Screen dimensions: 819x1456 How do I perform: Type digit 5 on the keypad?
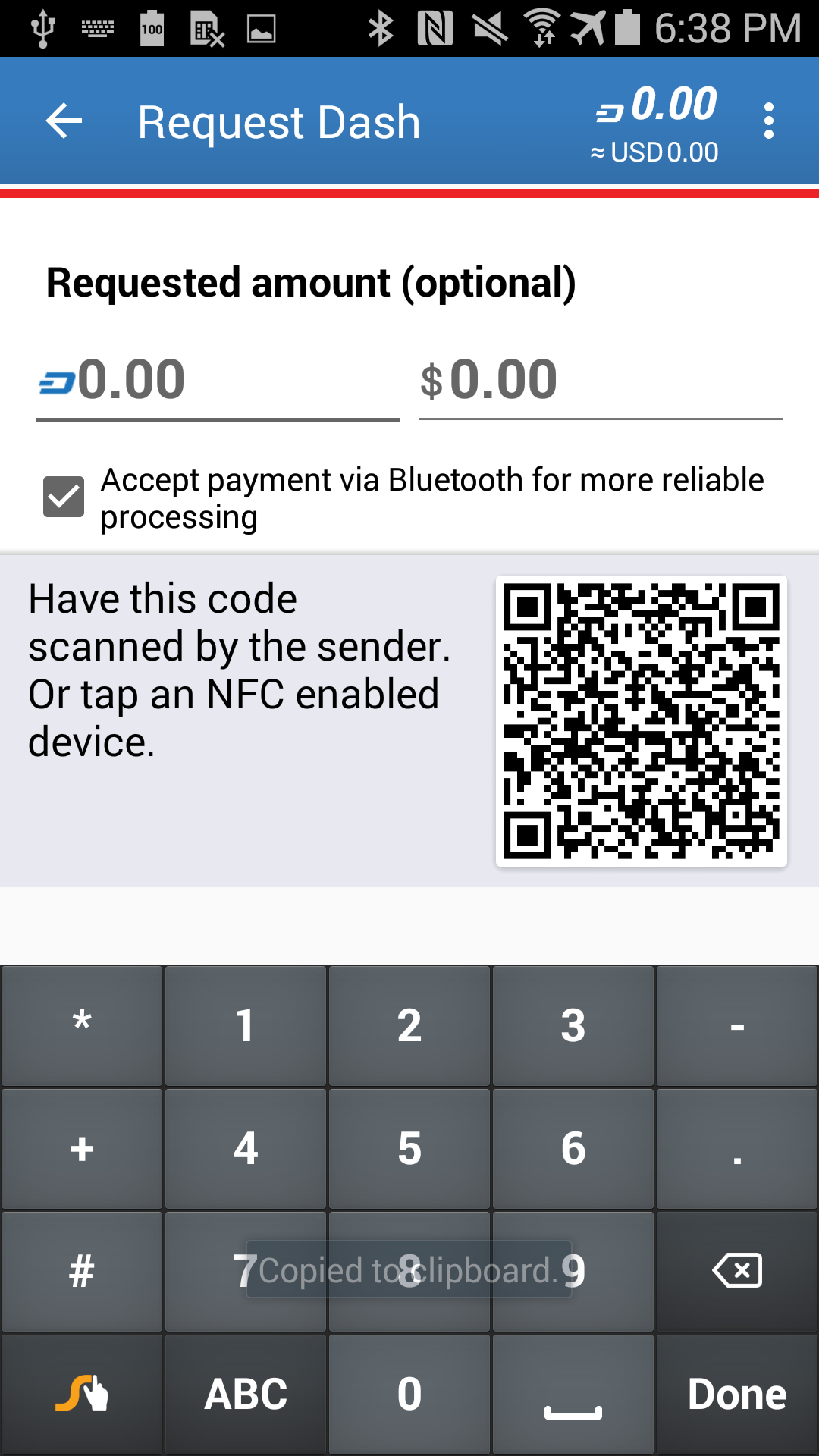coord(409,1148)
